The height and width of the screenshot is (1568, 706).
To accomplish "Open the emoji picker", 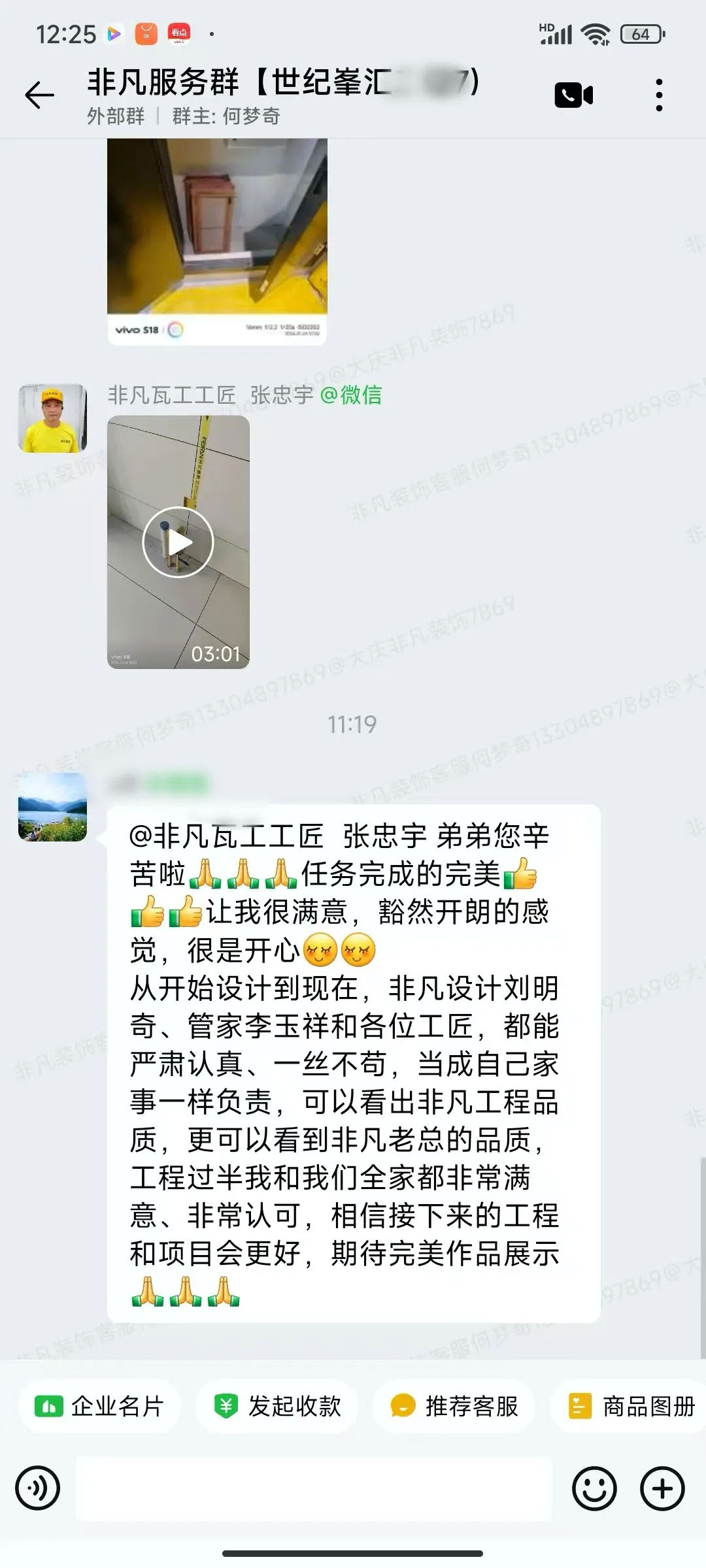I will [594, 1489].
